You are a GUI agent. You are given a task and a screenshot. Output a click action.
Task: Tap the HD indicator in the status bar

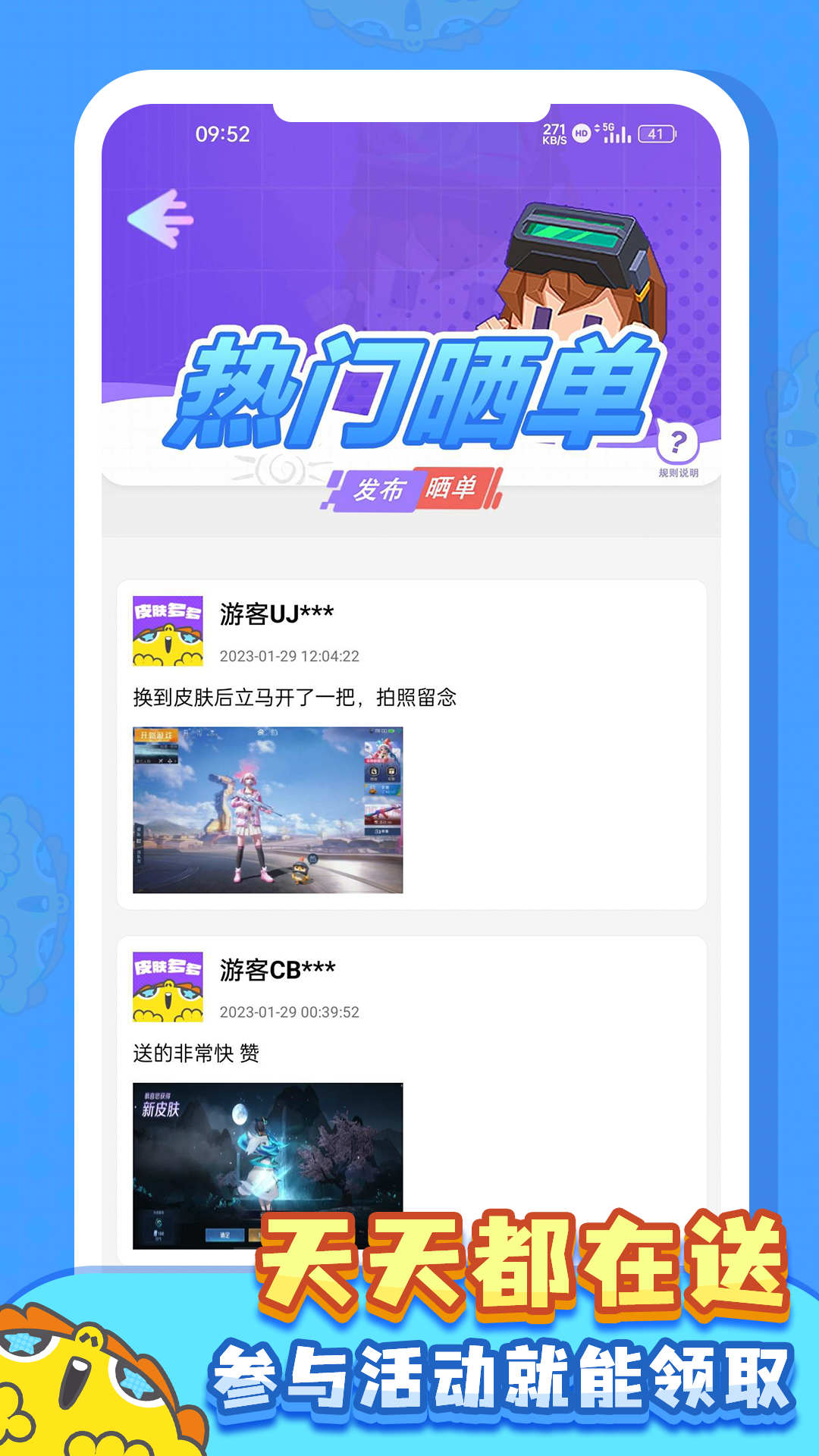pyautogui.click(x=581, y=132)
